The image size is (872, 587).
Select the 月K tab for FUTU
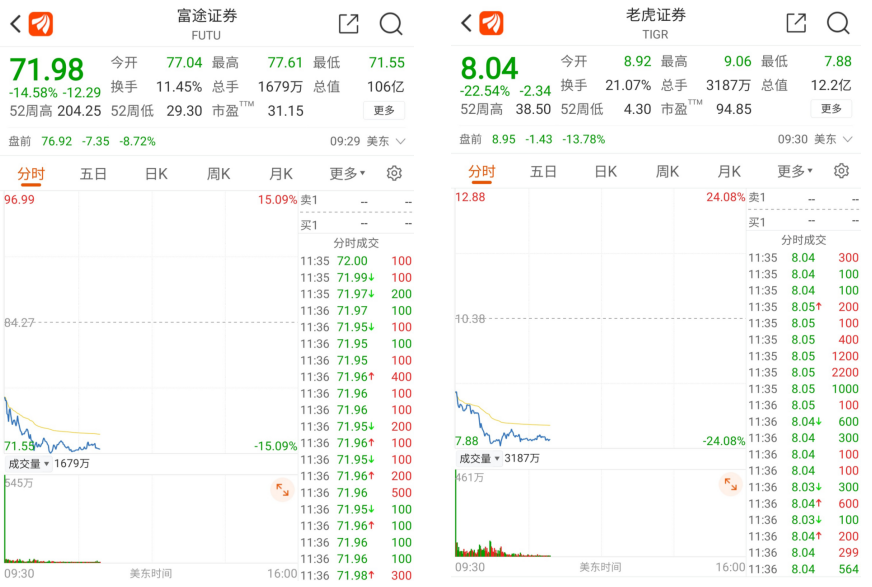pos(281,174)
